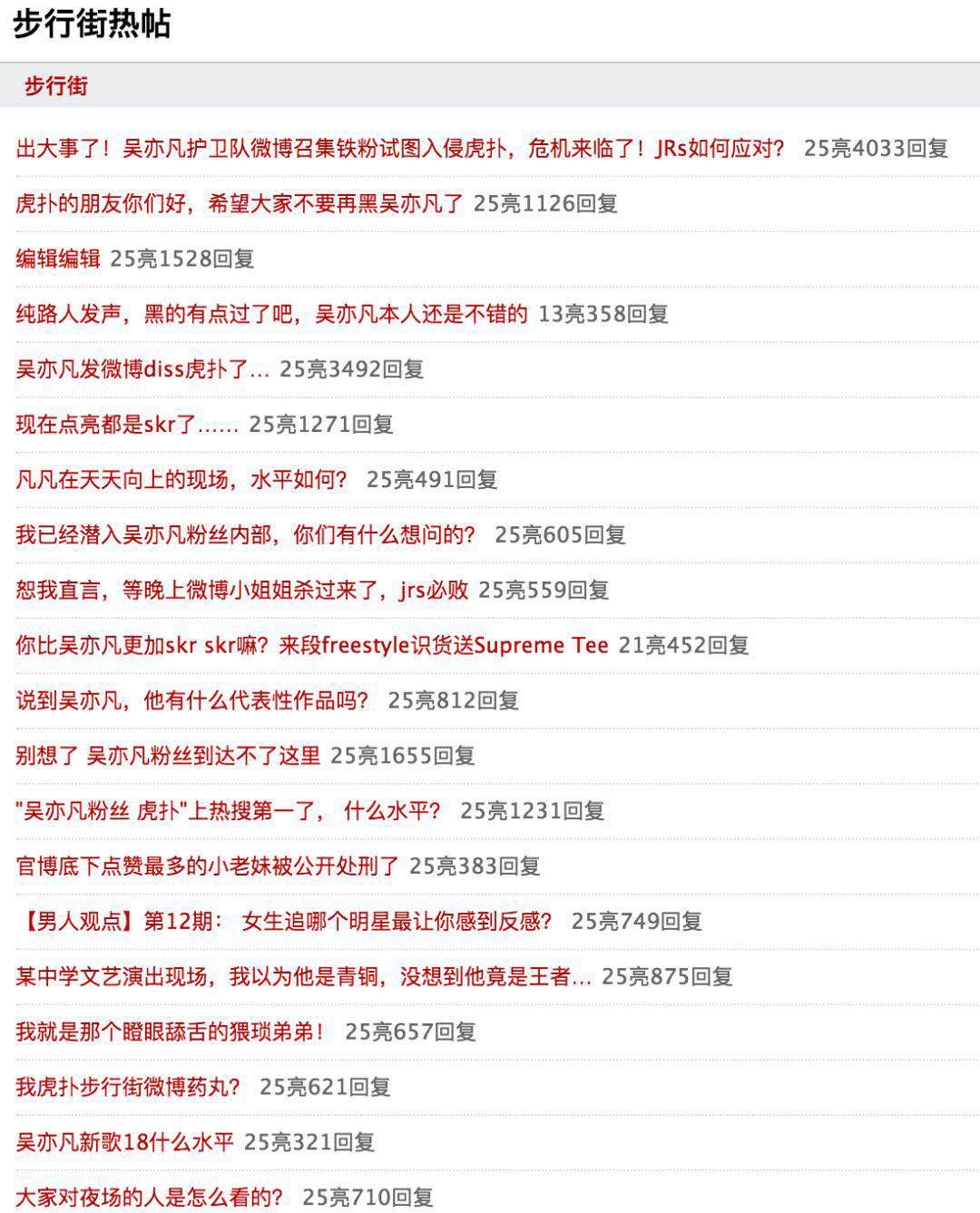Open thread 现在点亮都是skr了
This screenshot has height=1213, width=980.
tap(127, 424)
